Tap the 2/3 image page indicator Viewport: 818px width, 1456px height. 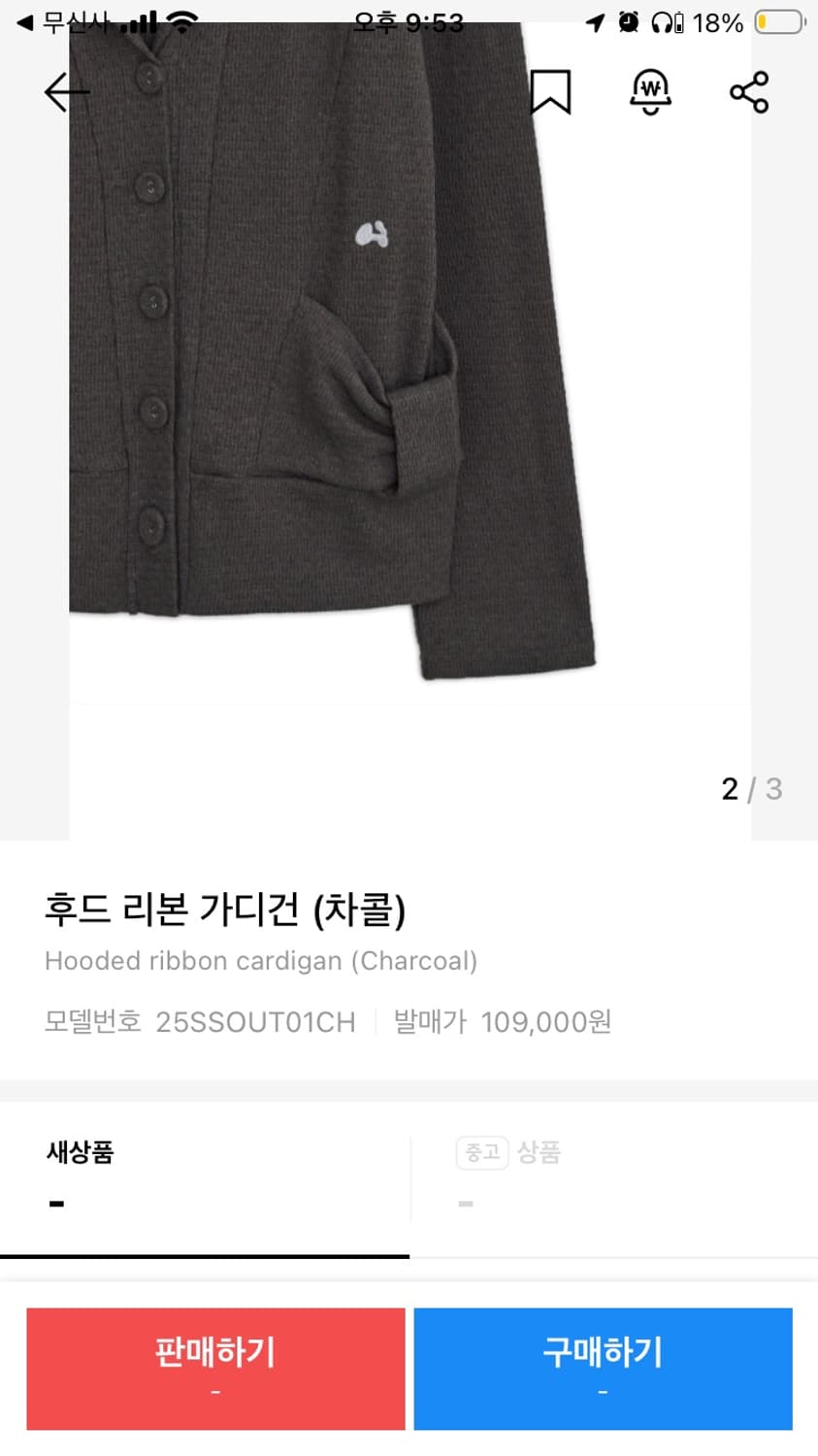coord(751,789)
